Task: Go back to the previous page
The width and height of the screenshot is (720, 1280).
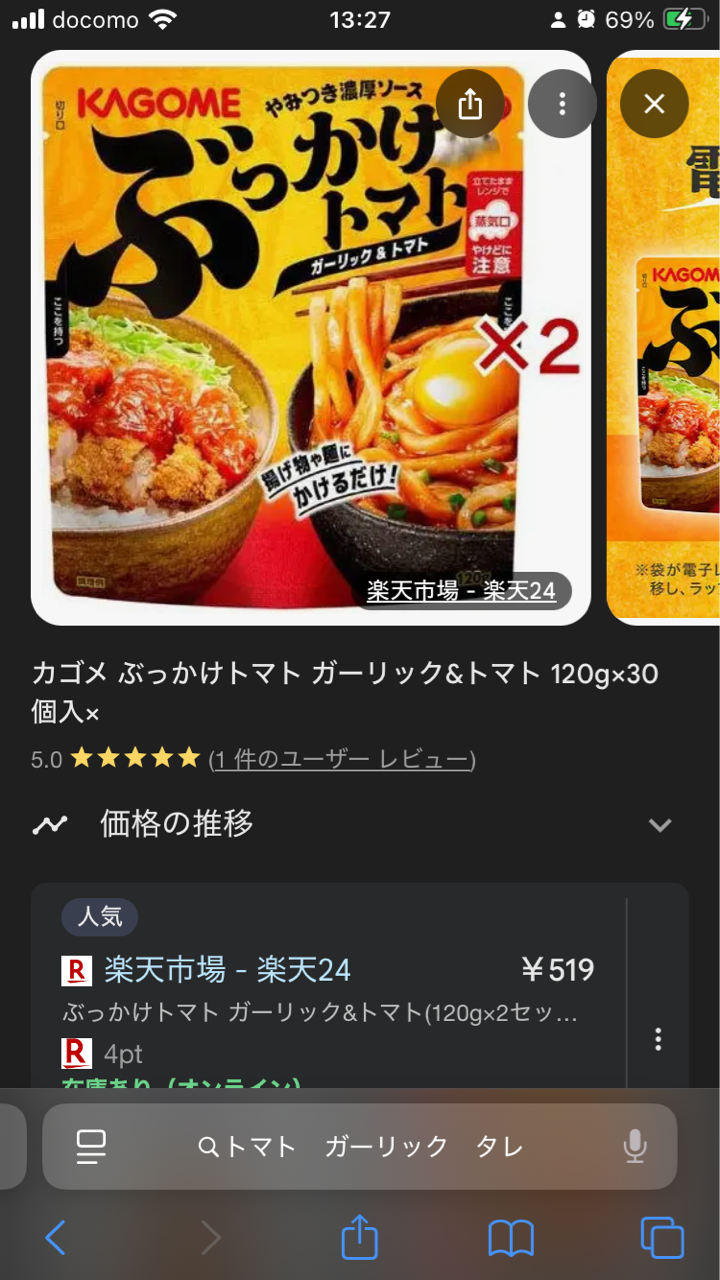Action: [56, 1238]
